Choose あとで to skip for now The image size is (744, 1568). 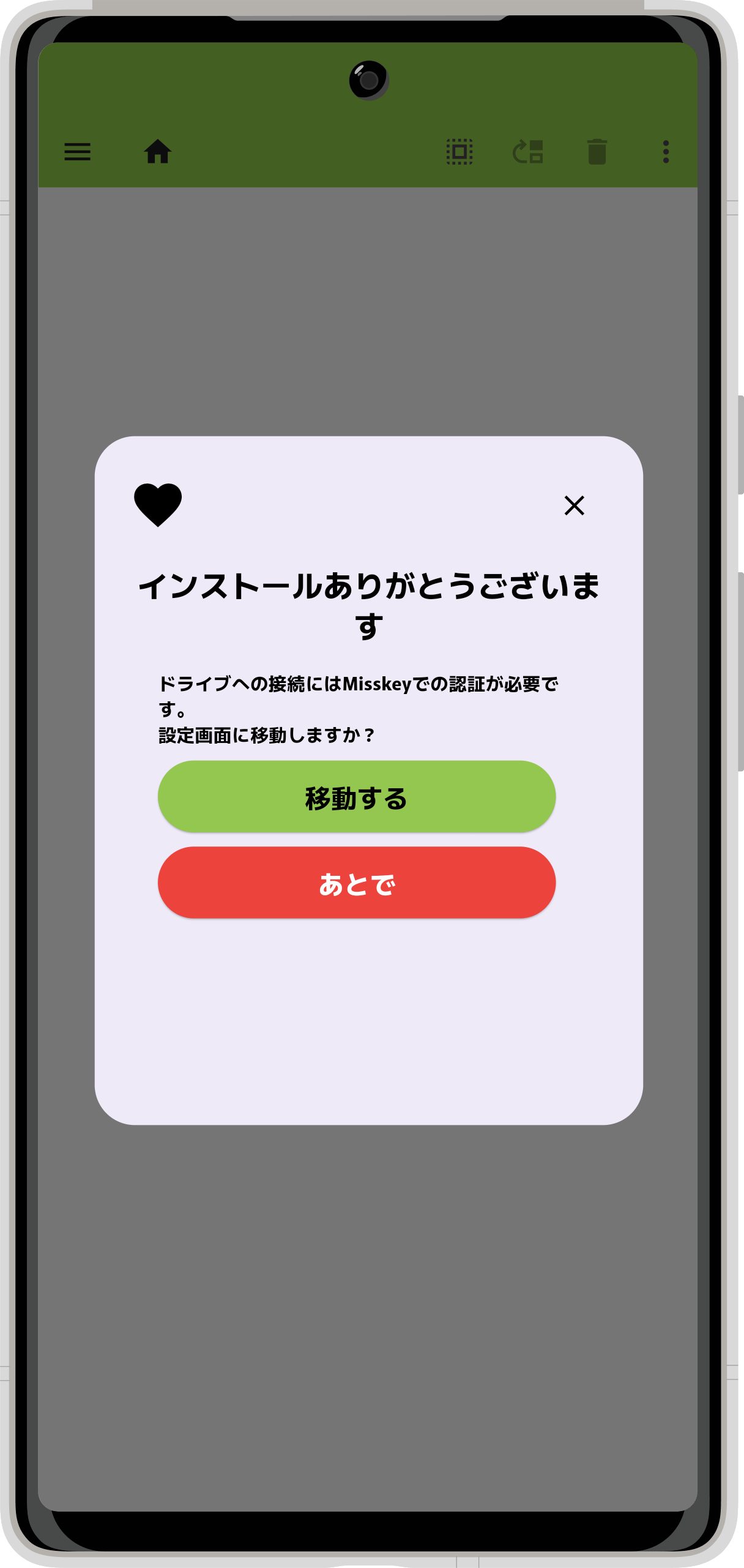(x=357, y=883)
